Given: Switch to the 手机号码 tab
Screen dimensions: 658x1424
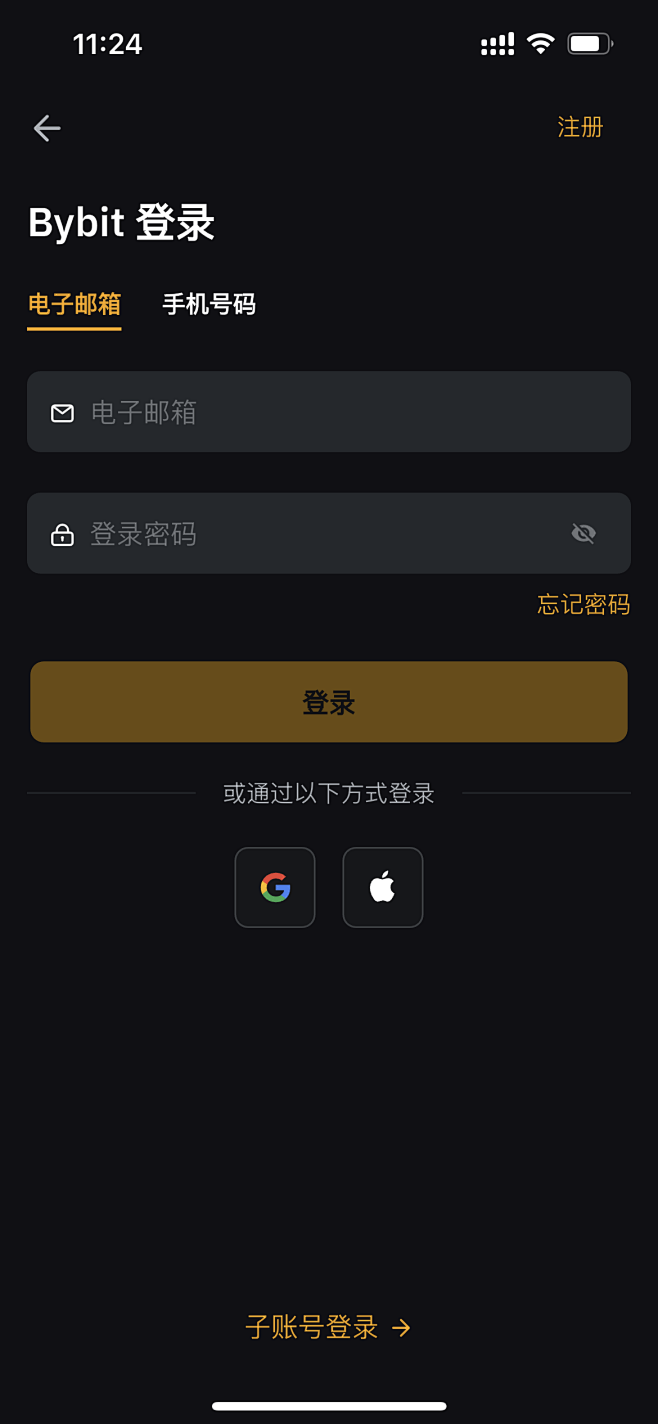Looking at the screenshot, I should [209, 304].
